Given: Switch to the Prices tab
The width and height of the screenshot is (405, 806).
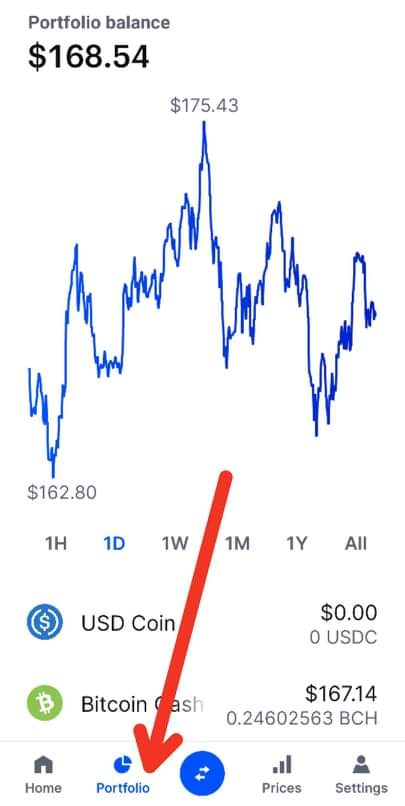Looking at the screenshot, I should coord(282,774).
